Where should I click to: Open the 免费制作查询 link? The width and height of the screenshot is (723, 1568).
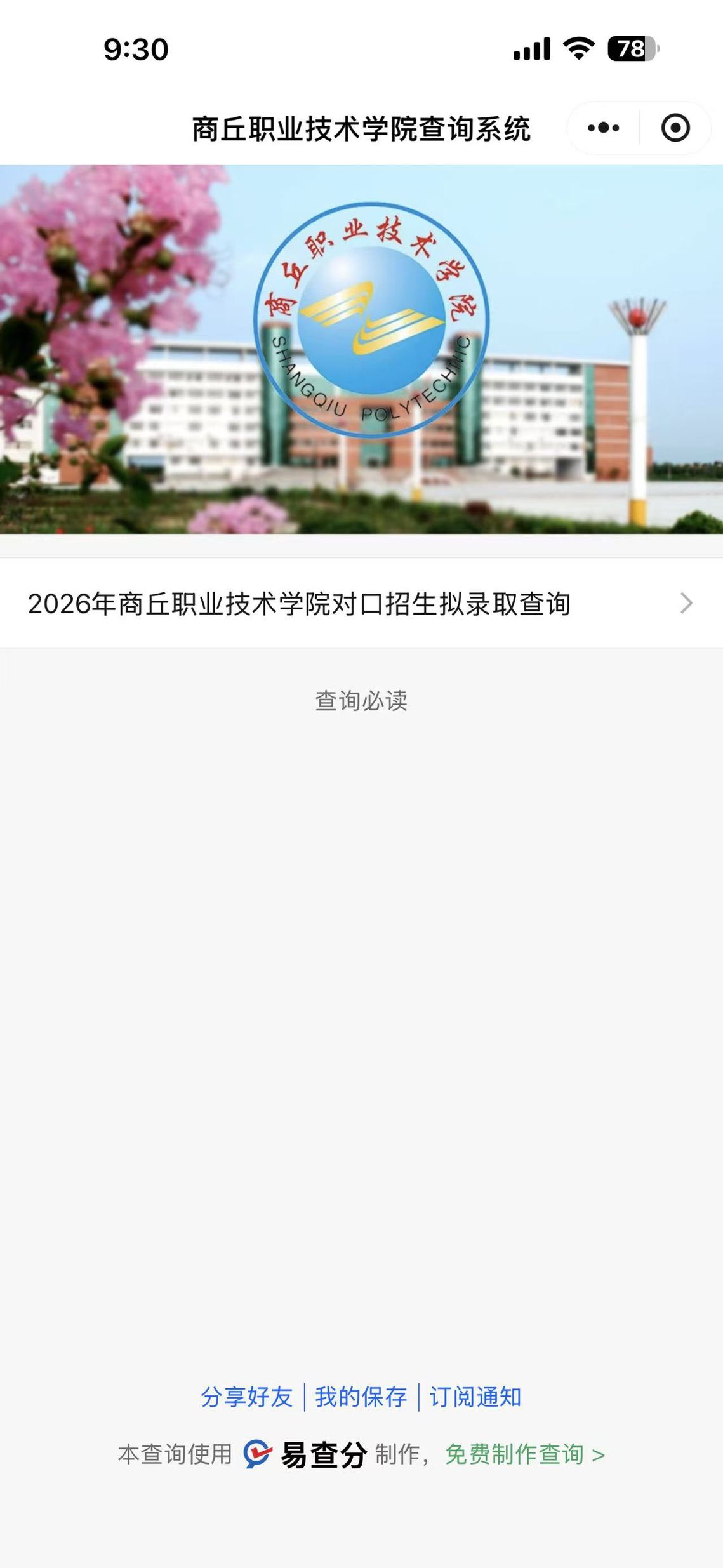(524, 1454)
